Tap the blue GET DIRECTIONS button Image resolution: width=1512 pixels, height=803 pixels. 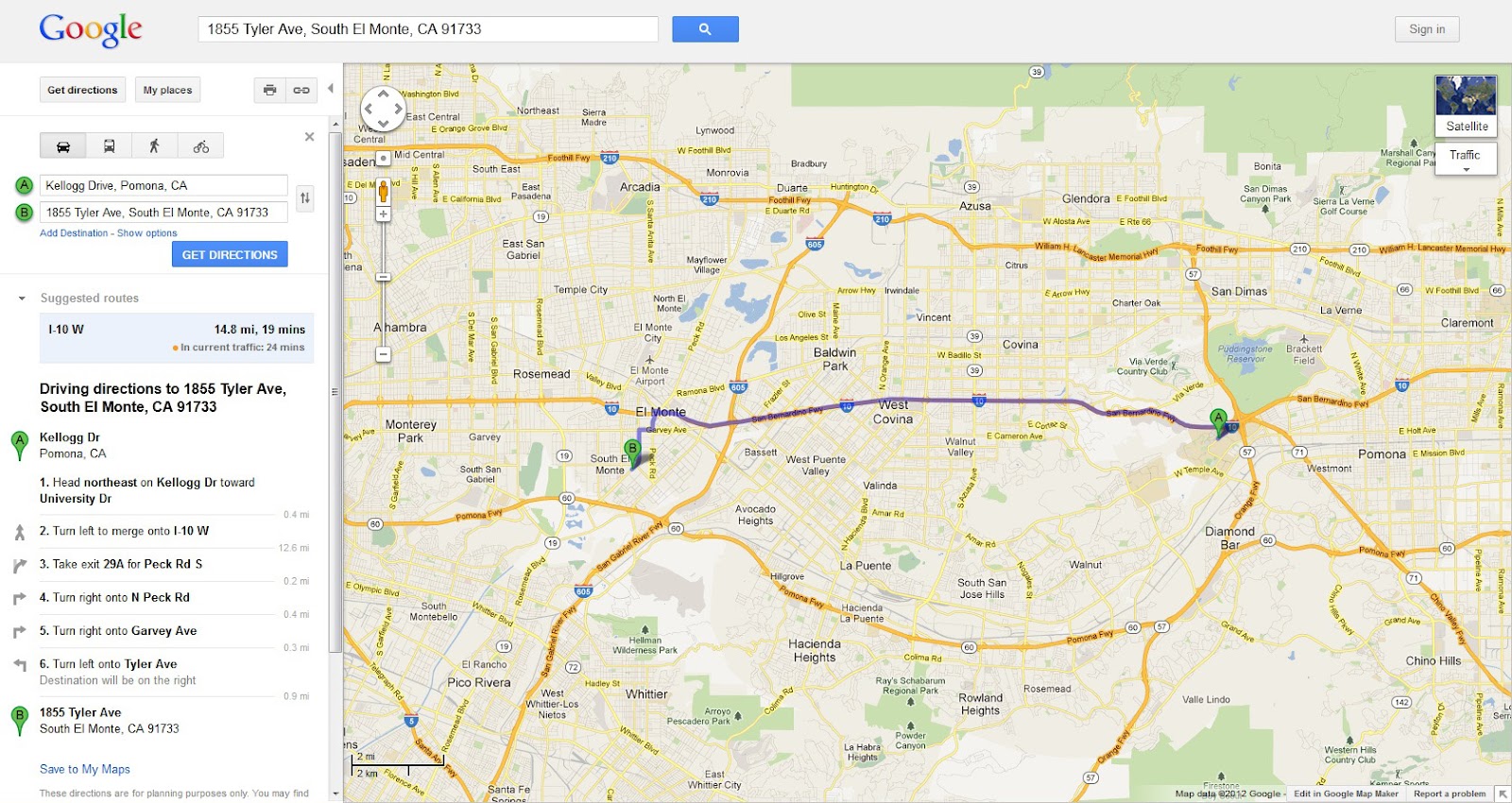[230, 254]
